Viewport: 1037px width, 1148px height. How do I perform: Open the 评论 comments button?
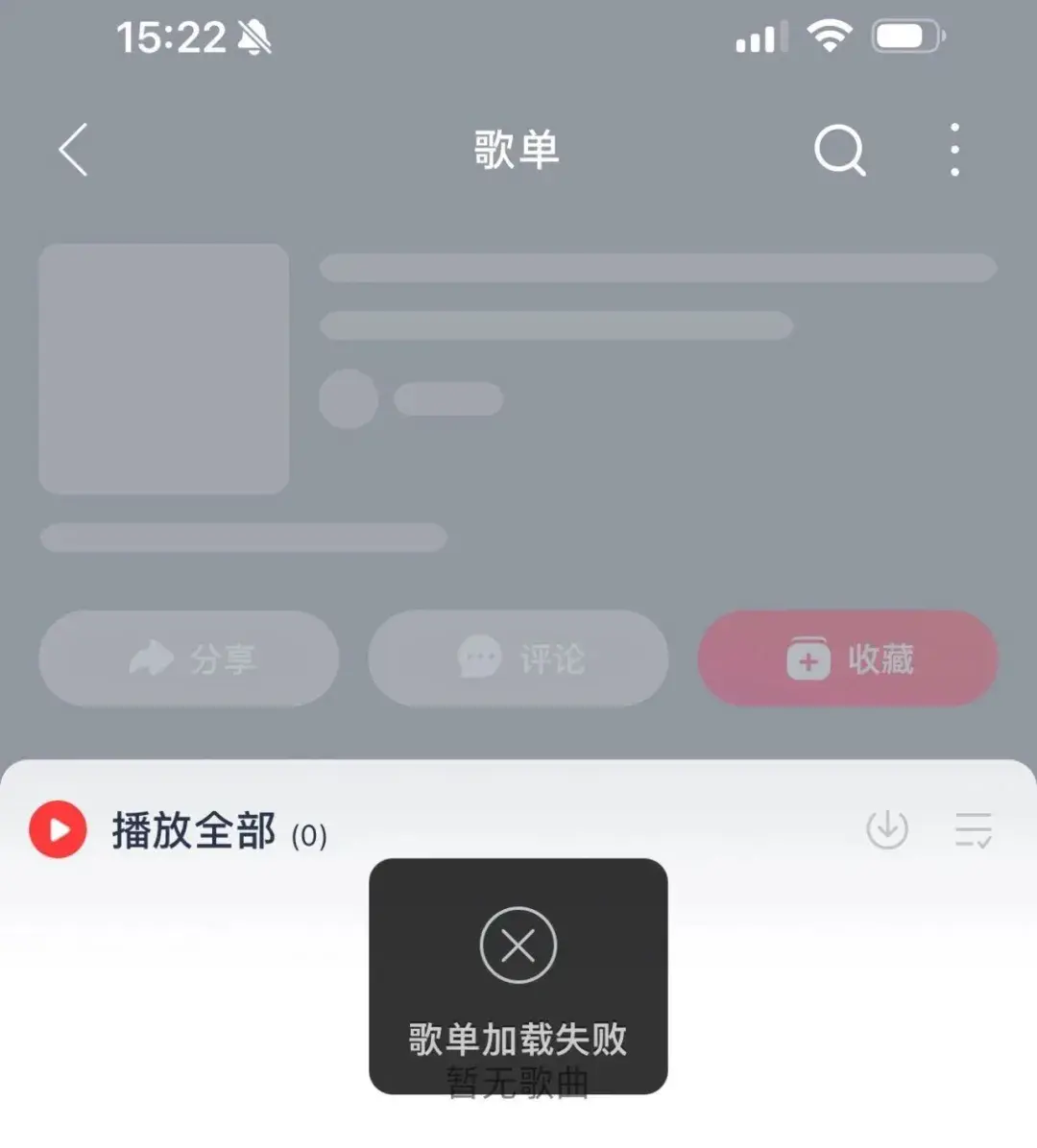point(518,658)
